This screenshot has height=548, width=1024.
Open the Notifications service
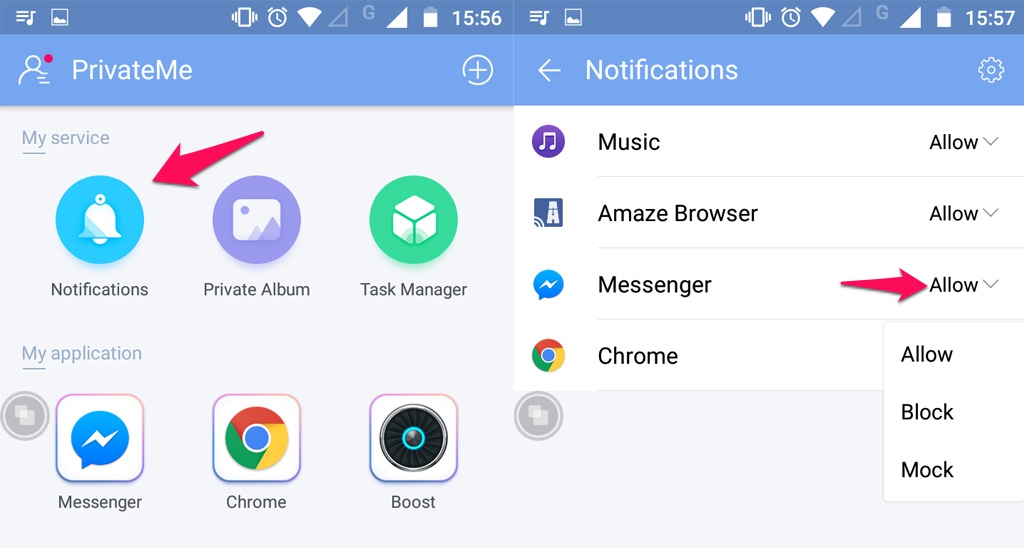tap(99, 221)
